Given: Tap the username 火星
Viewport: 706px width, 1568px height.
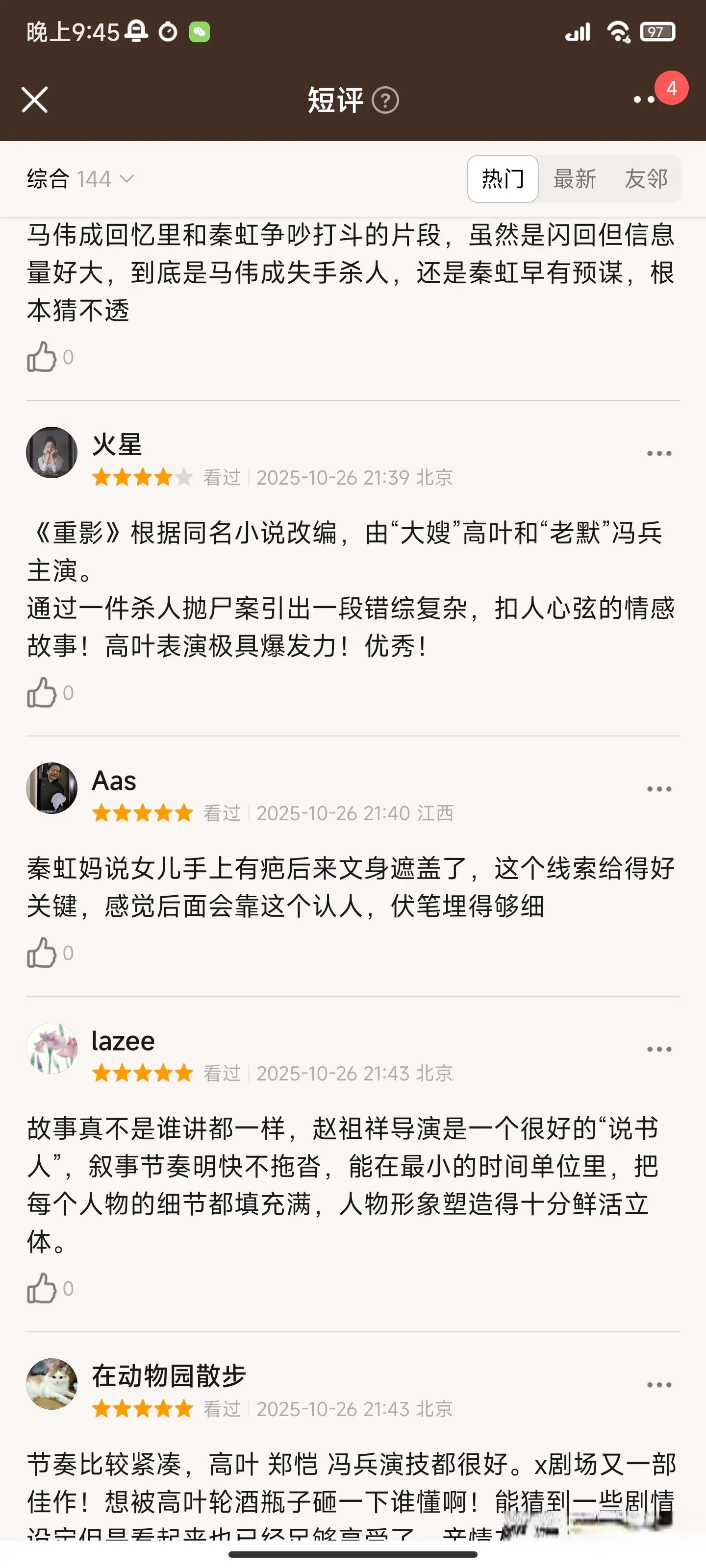Looking at the screenshot, I should [x=117, y=444].
